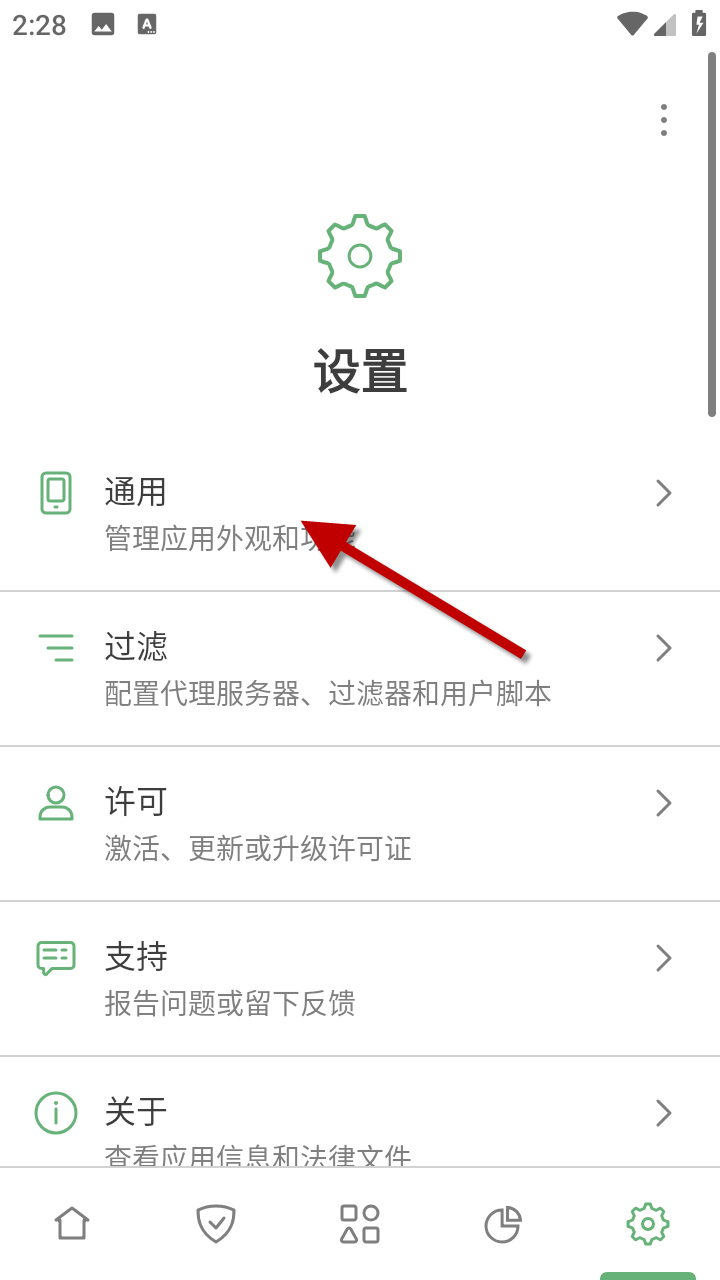
Task: Switch to the home tab
Action: click(72, 1223)
